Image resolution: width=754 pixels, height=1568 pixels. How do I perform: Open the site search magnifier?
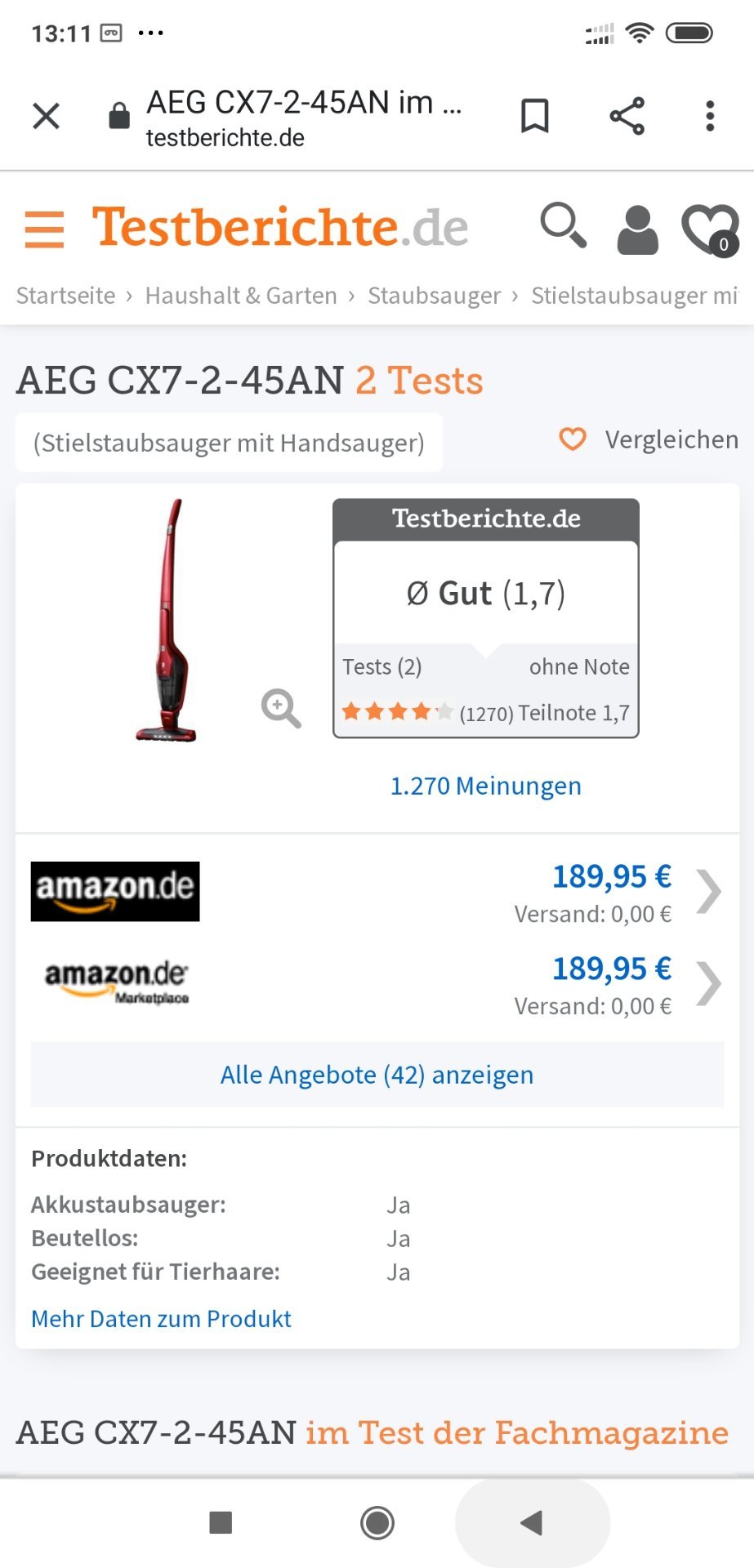click(x=564, y=226)
